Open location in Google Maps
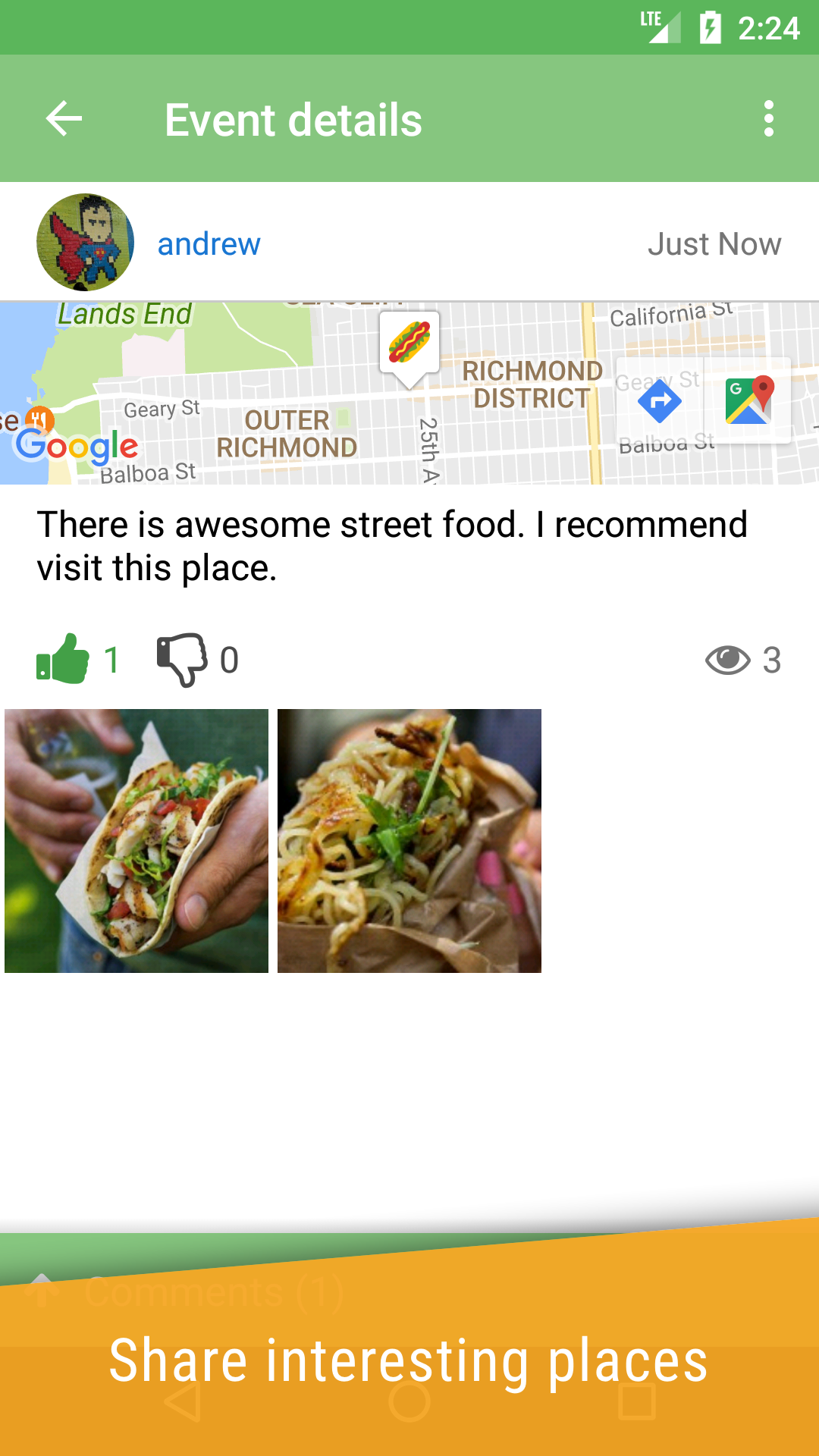 coord(748,400)
